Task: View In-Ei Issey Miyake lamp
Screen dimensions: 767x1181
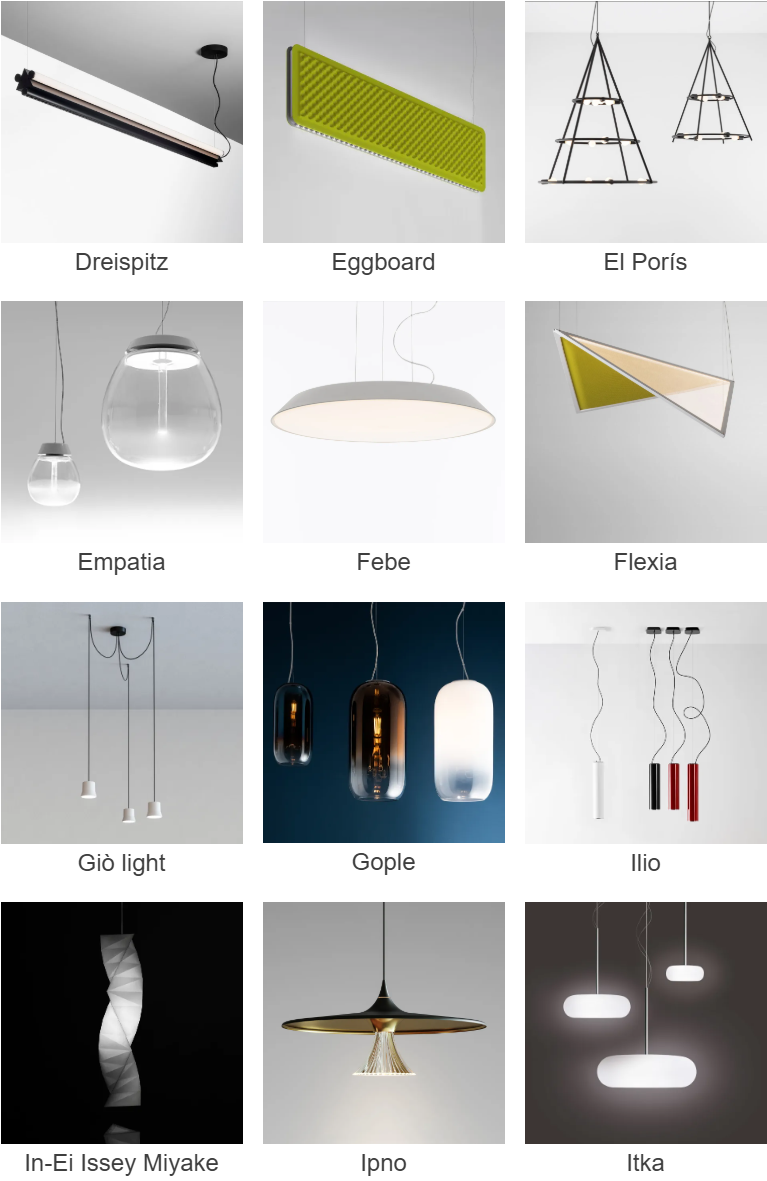Action: 121,1022
